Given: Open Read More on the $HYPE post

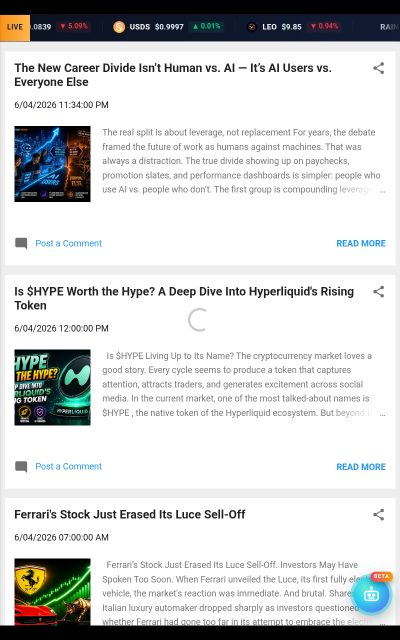Looking at the screenshot, I should [361, 467].
